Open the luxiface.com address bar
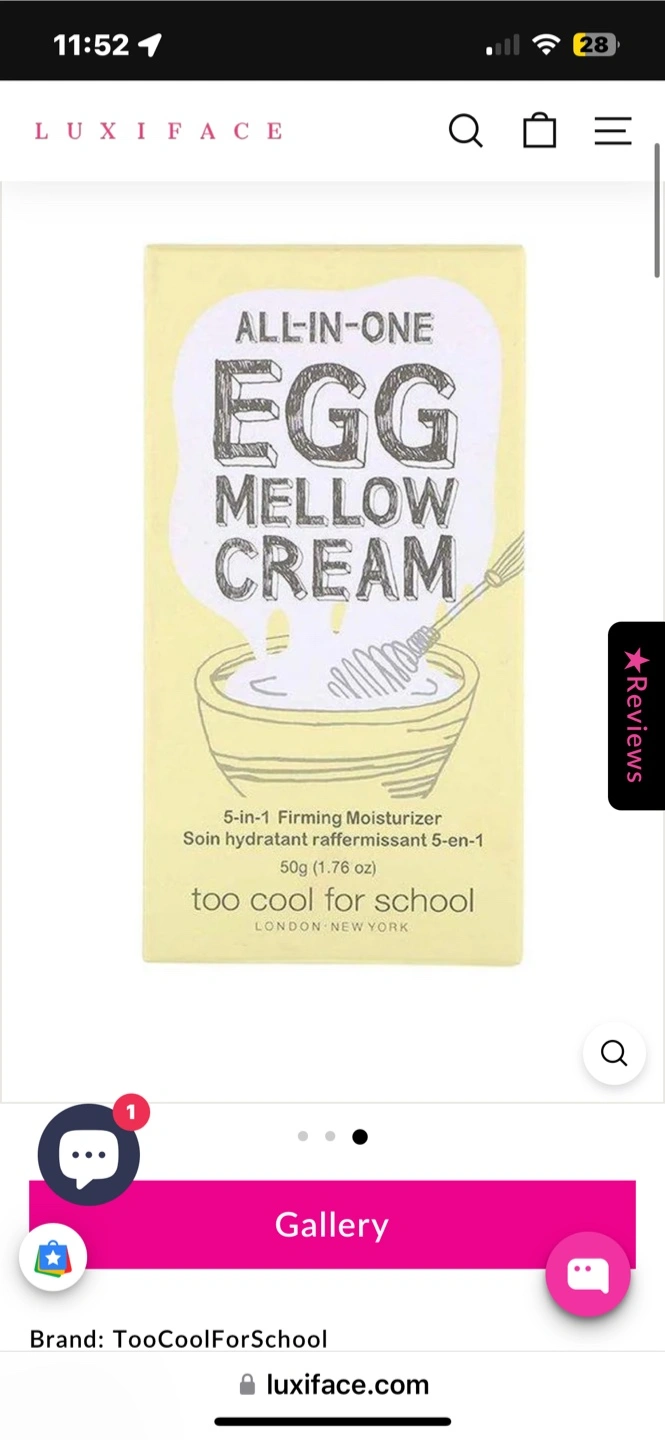 333,1384
